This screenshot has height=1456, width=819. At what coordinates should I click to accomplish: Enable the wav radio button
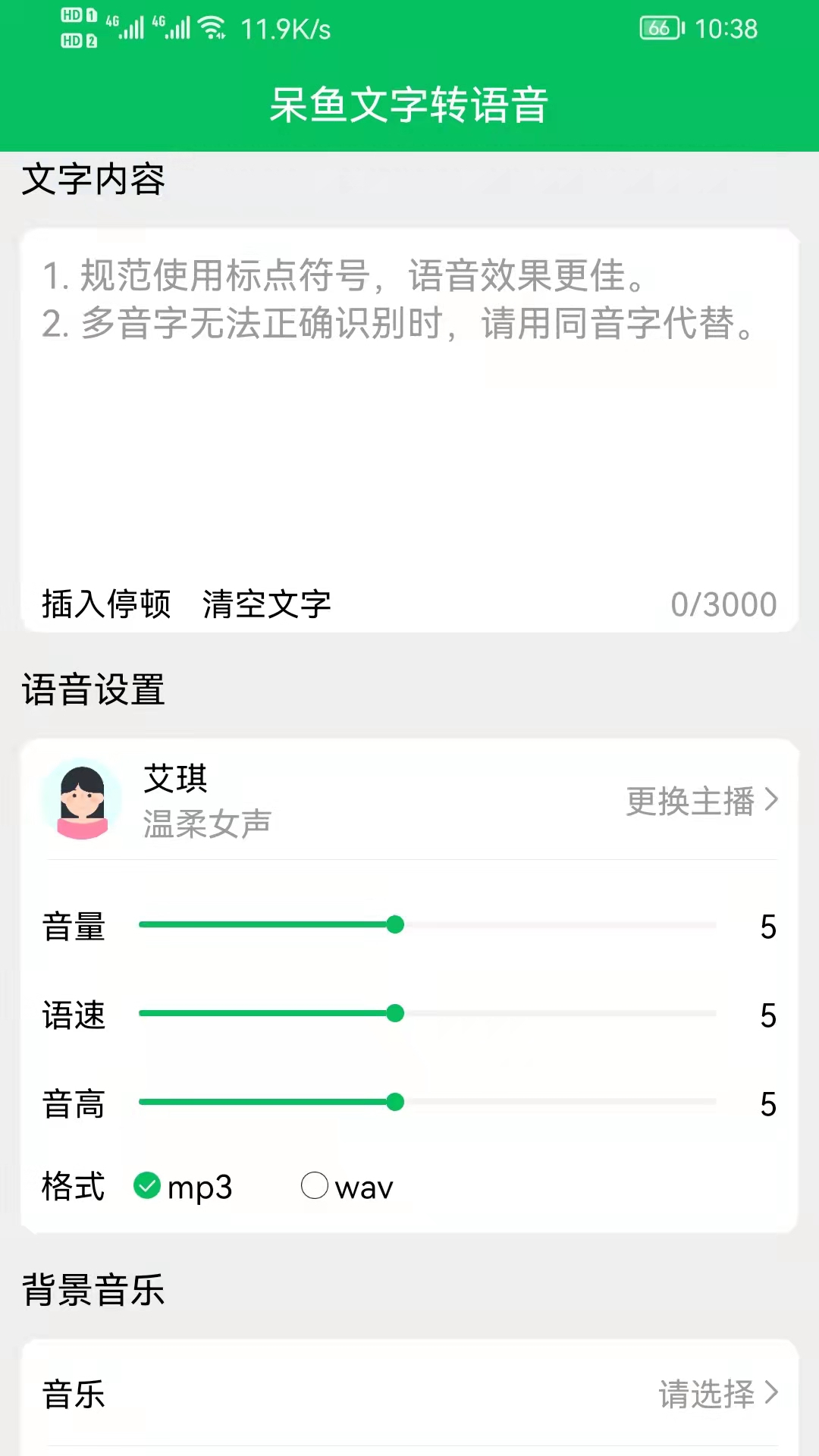pyautogui.click(x=313, y=1185)
